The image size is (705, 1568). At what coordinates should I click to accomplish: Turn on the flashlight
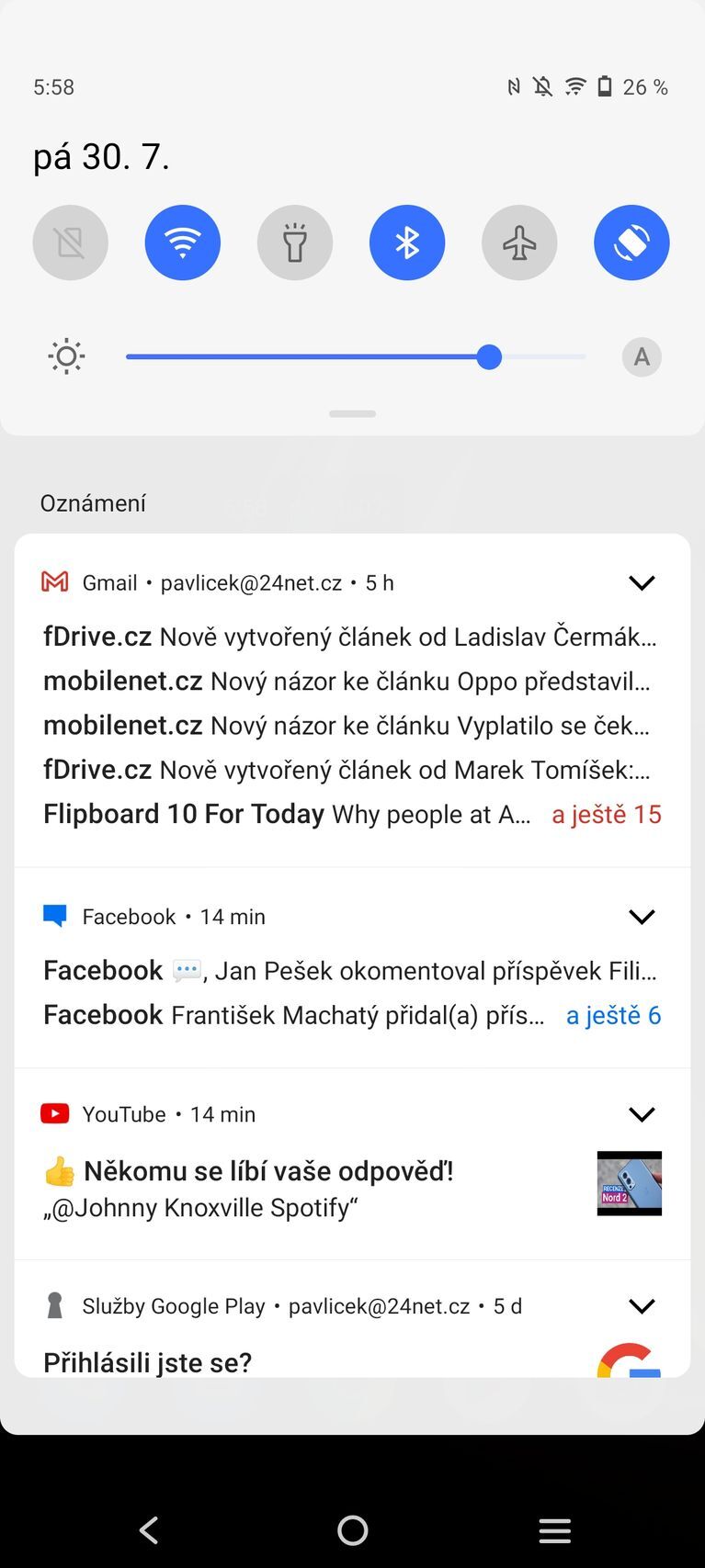[294, 243]
